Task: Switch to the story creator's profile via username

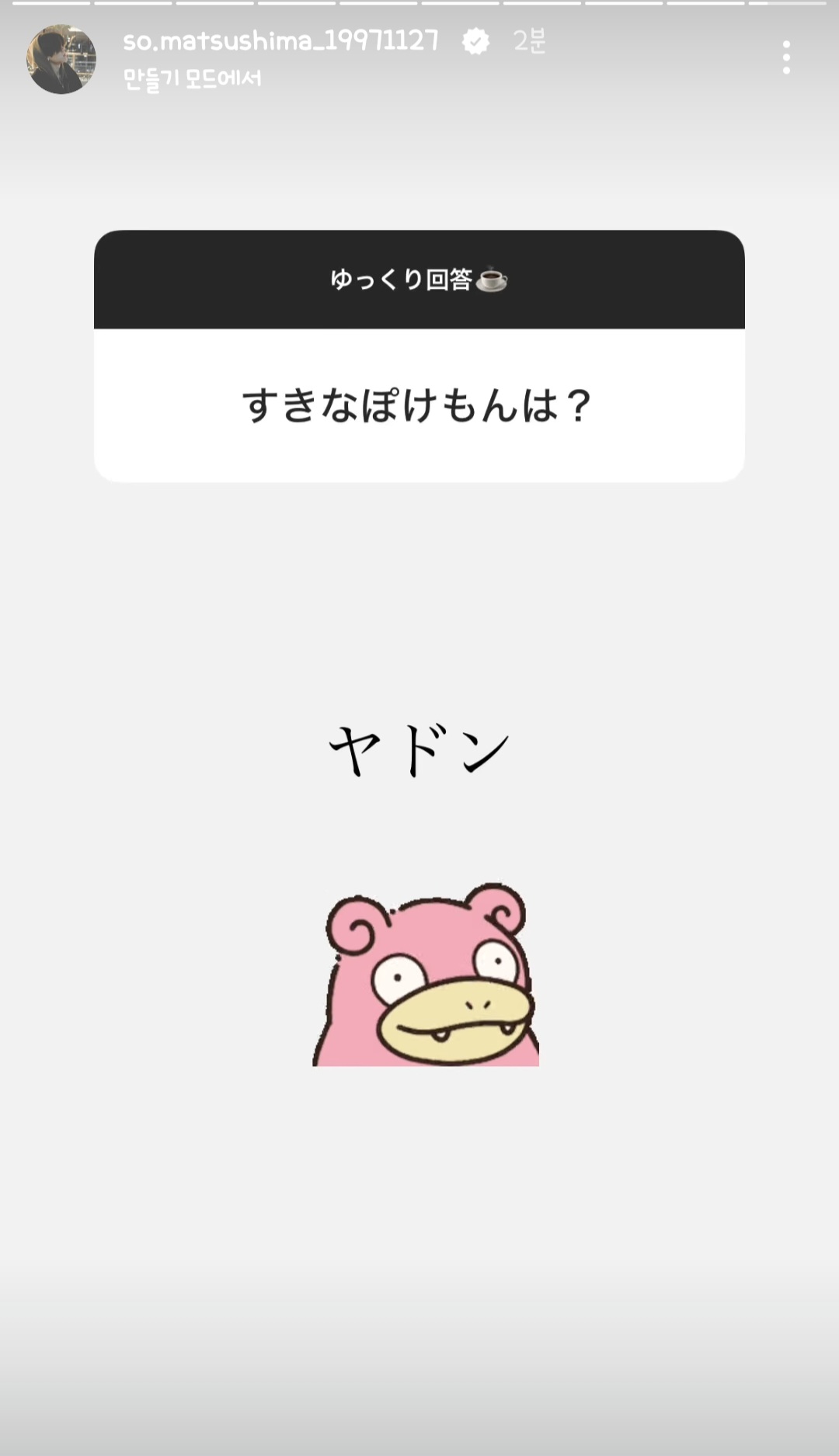Action: 280,43
